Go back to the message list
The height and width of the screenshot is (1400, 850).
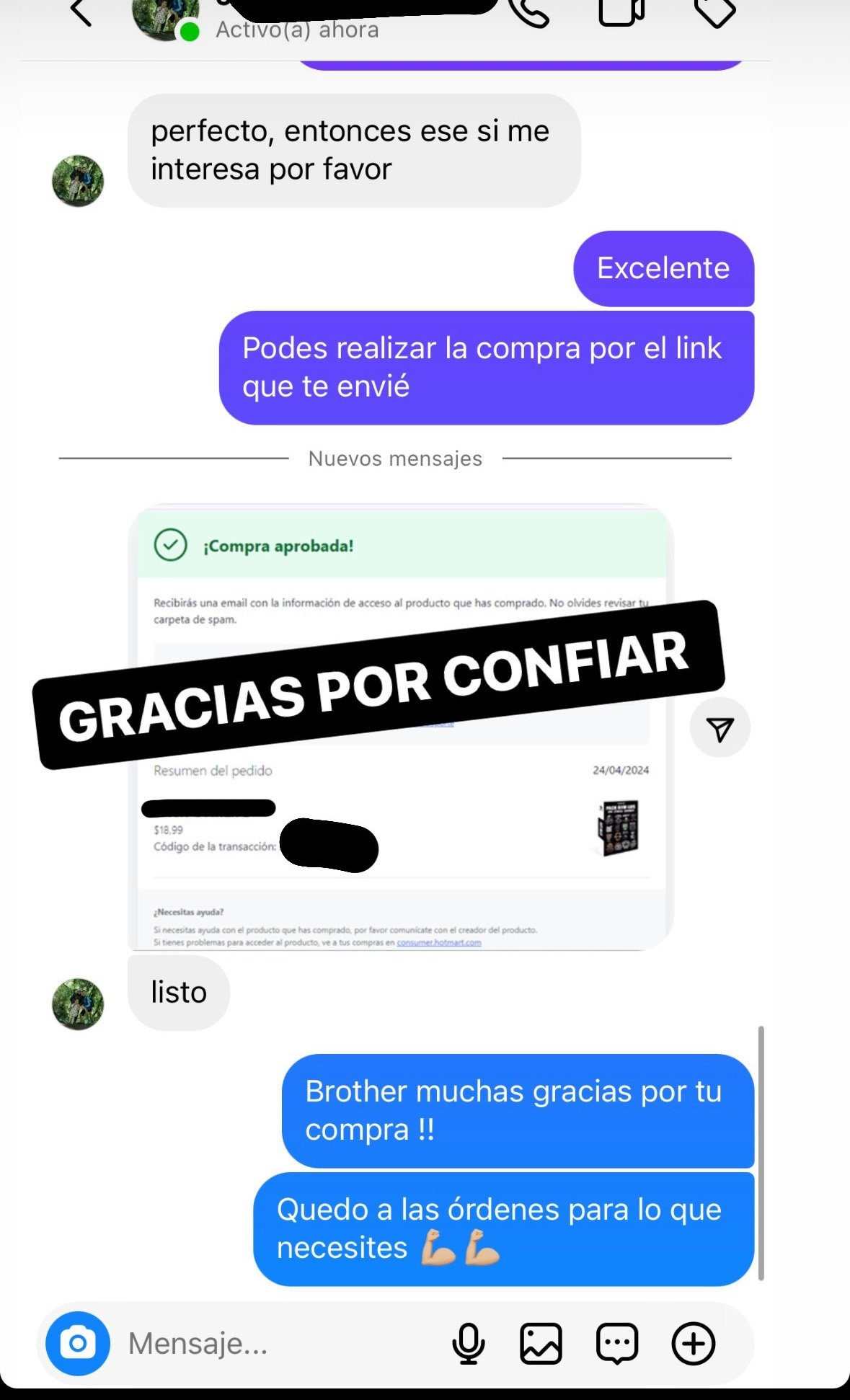[81, 13]
